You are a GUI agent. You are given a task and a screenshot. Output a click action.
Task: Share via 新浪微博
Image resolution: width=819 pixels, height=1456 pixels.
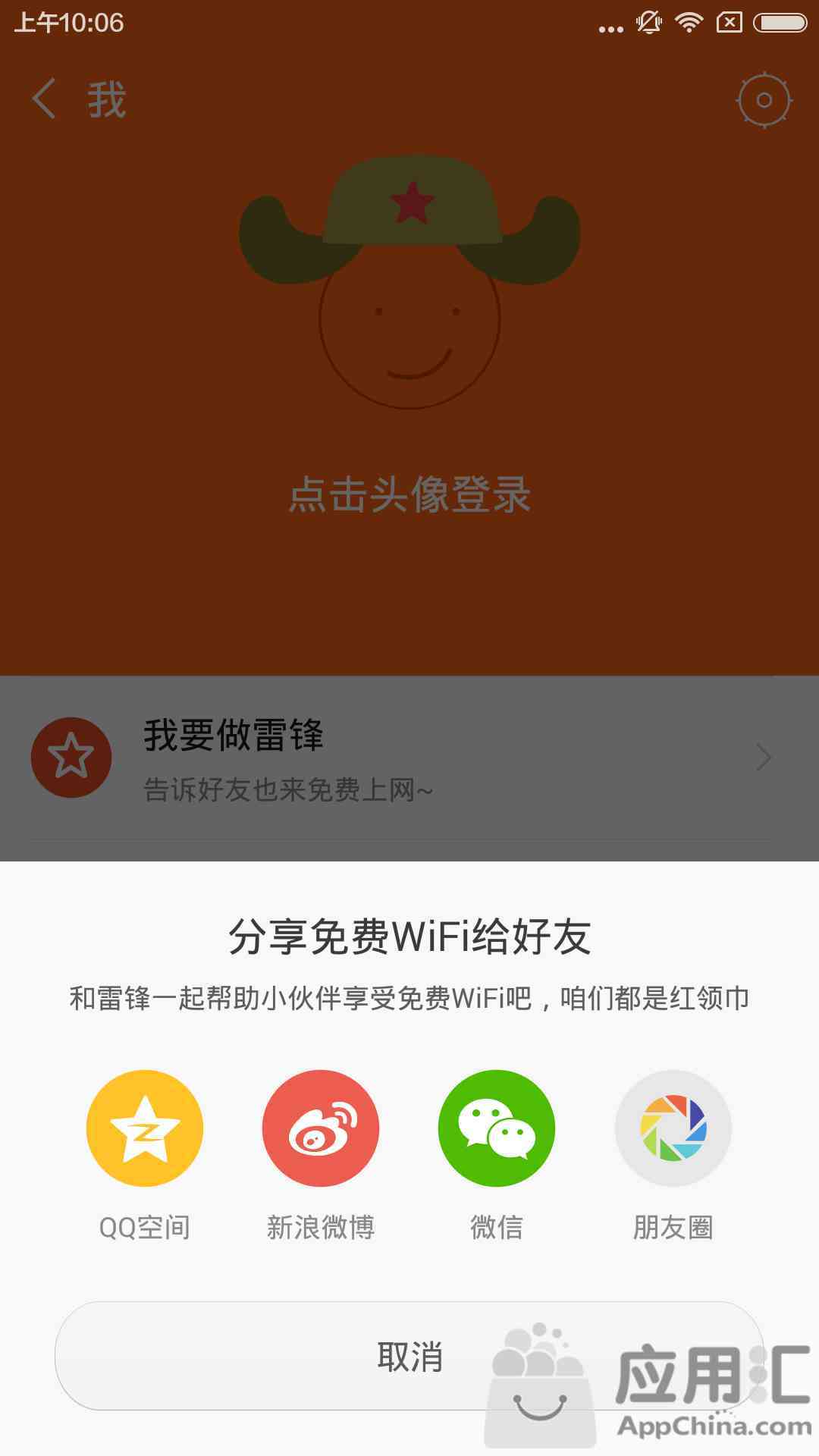pyautogui.click(x=320, y=1128)
